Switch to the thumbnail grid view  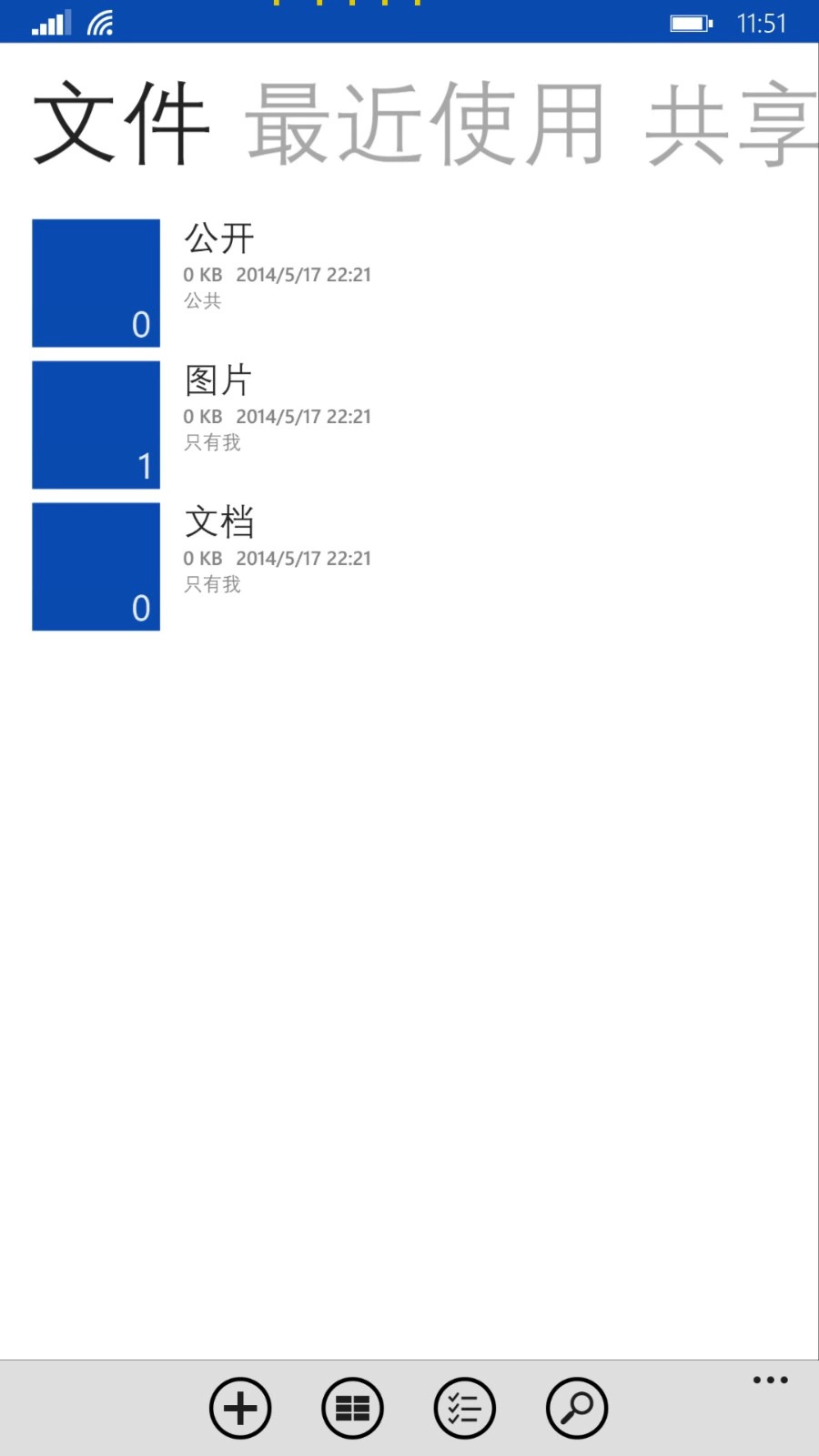(352, 1409)
